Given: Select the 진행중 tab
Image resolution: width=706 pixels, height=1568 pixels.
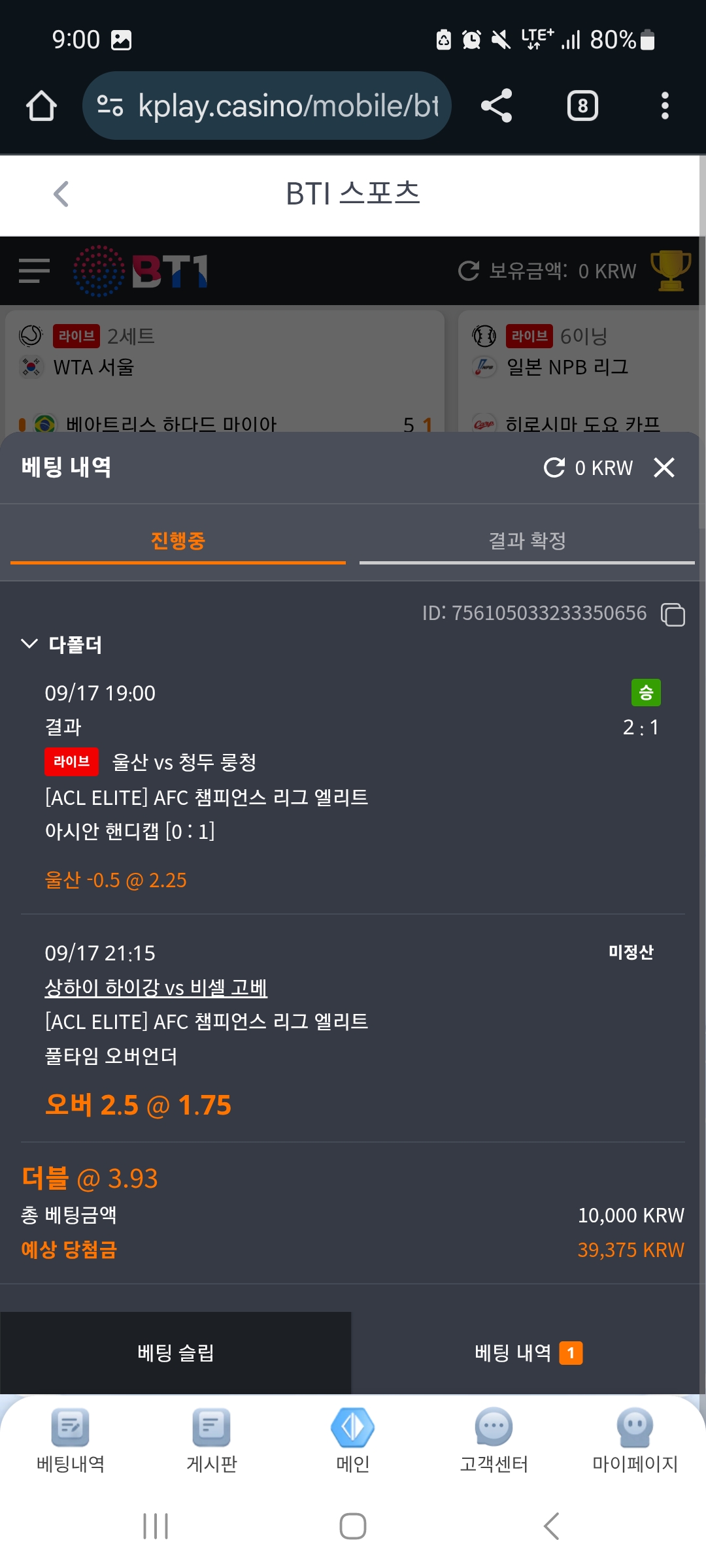Looking at the screenshot, I should coord(178,540).
